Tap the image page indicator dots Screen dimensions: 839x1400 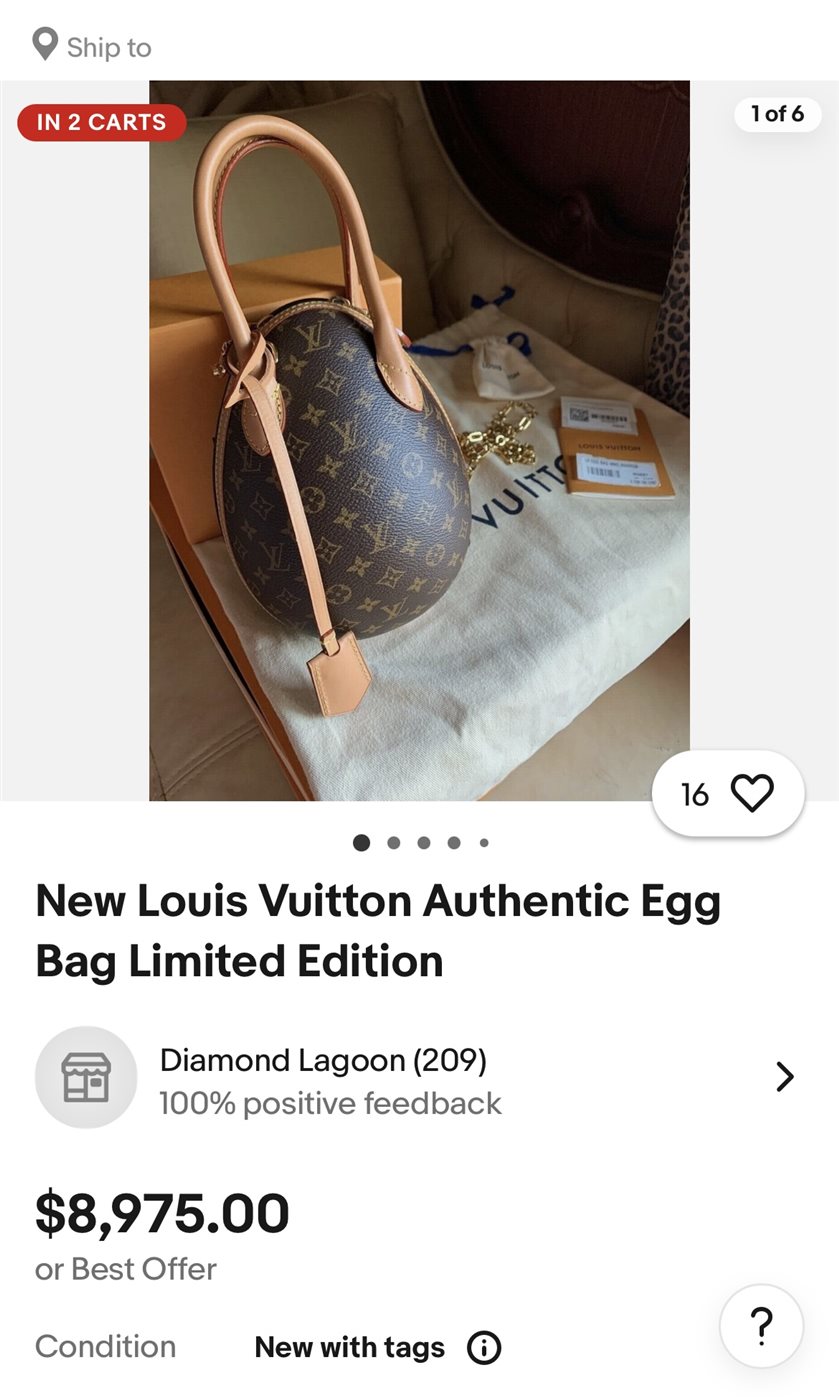pos(420,843)
